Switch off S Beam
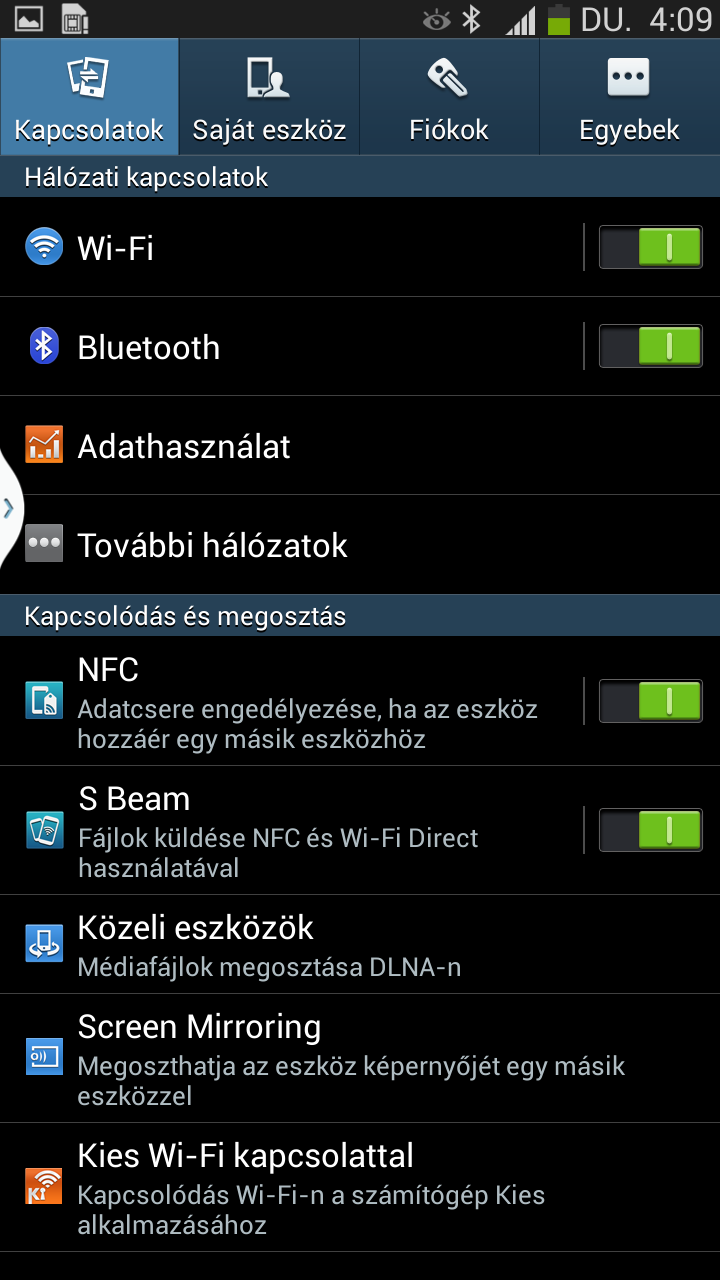 point(650,830)
